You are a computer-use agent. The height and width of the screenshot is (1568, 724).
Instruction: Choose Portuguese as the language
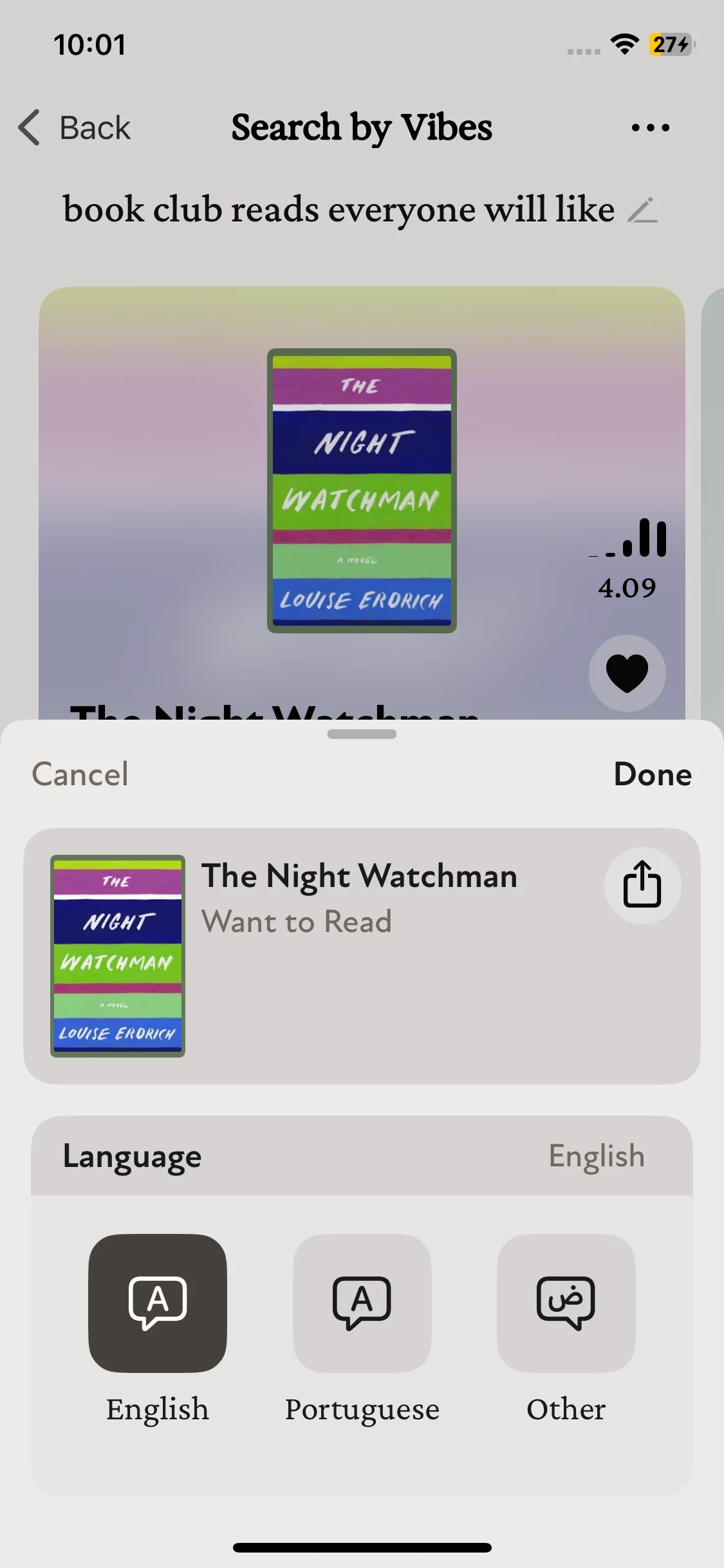pos(362,1303)
